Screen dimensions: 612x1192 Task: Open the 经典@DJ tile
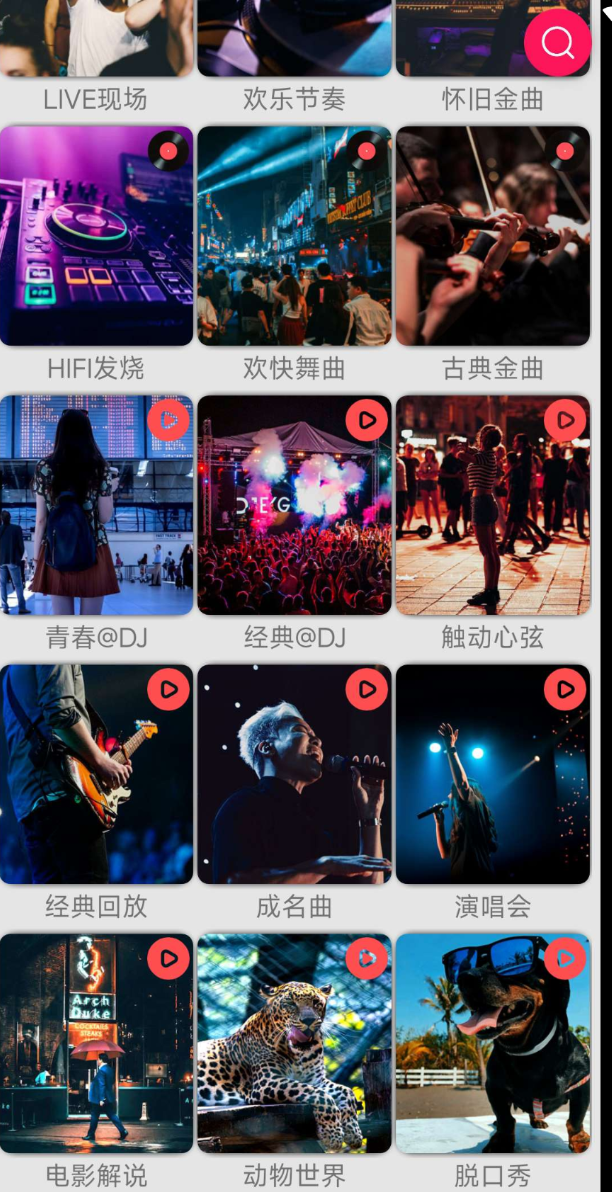(294, 505)
